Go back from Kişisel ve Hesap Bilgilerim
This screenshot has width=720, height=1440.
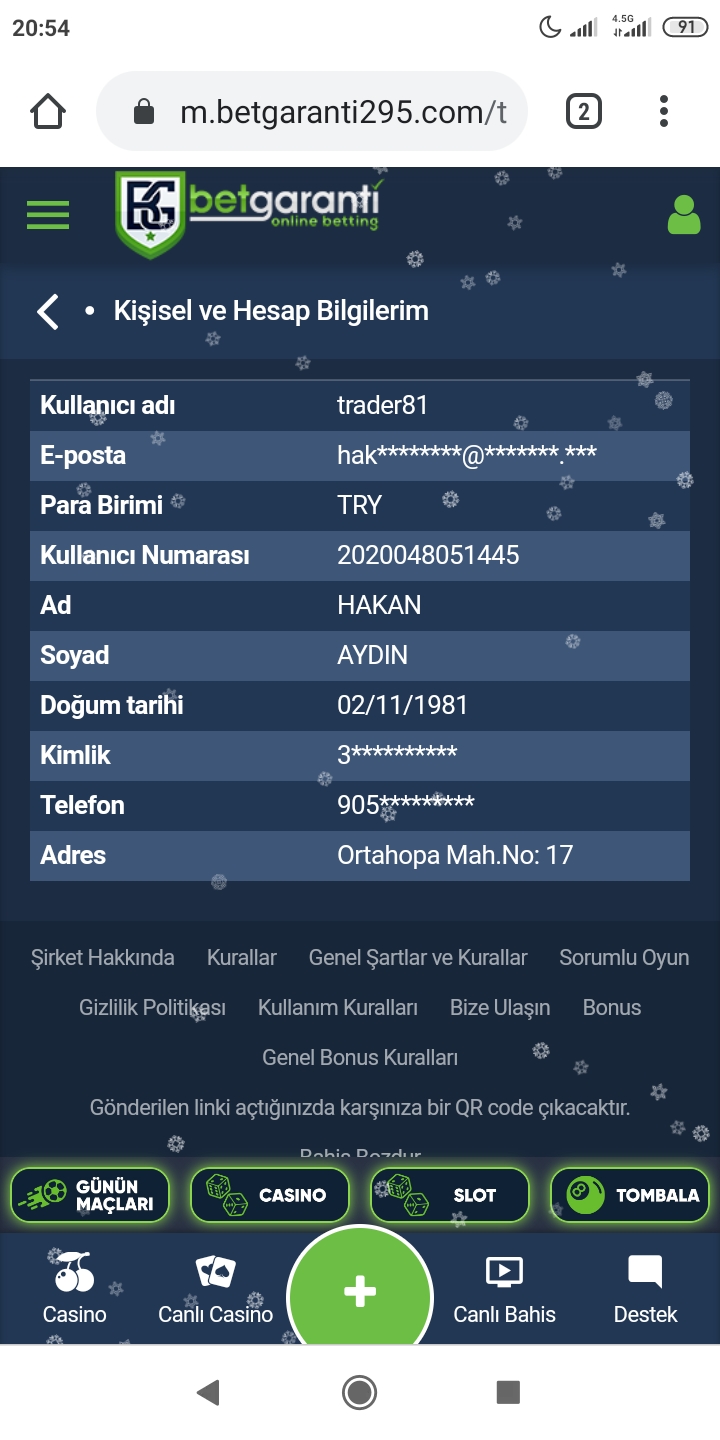(48, 311)
